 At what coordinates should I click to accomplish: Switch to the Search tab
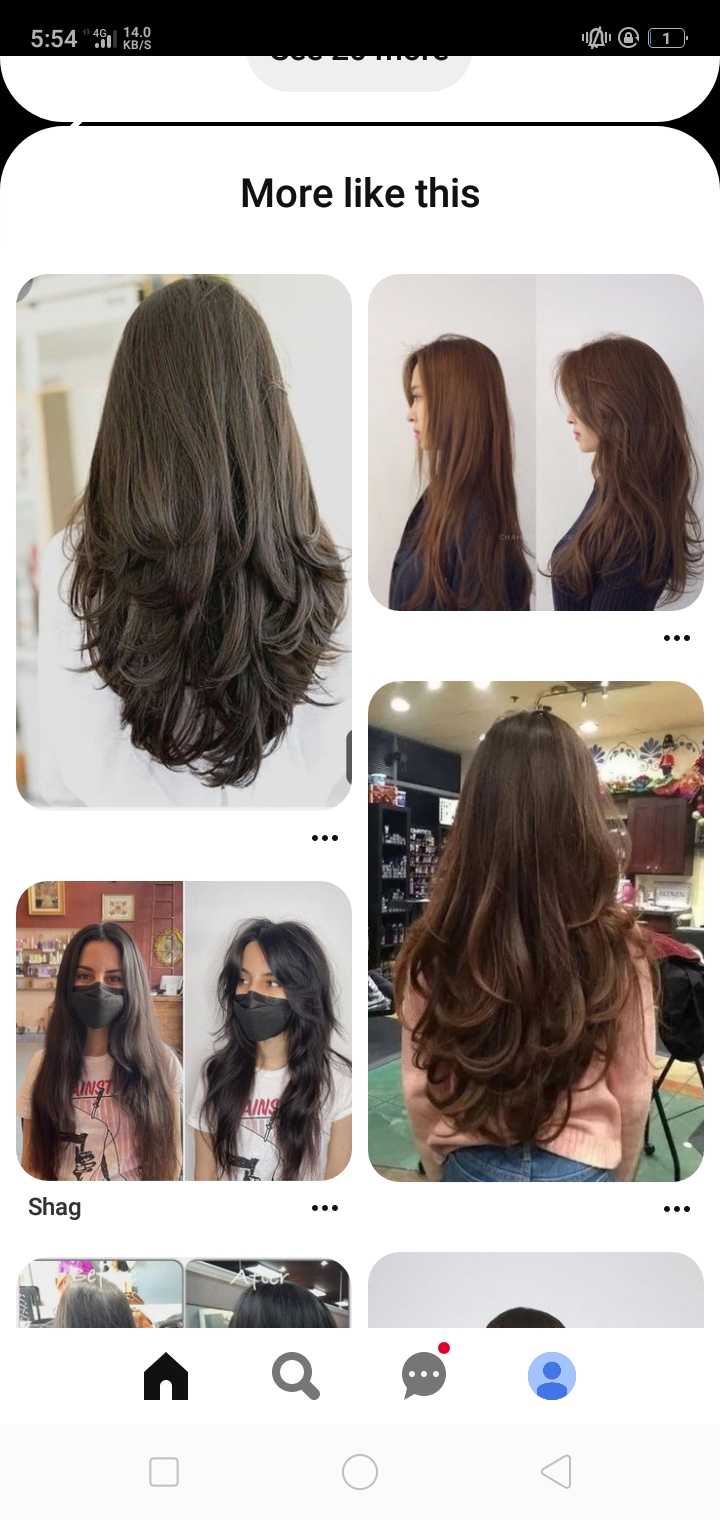point(295,1377)
